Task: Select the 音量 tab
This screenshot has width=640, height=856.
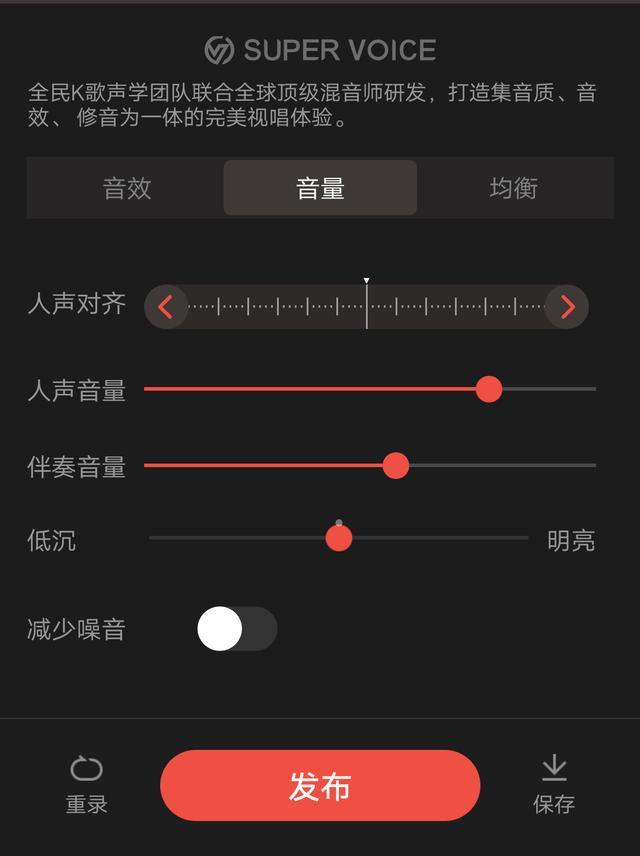Action: (320, 188)
